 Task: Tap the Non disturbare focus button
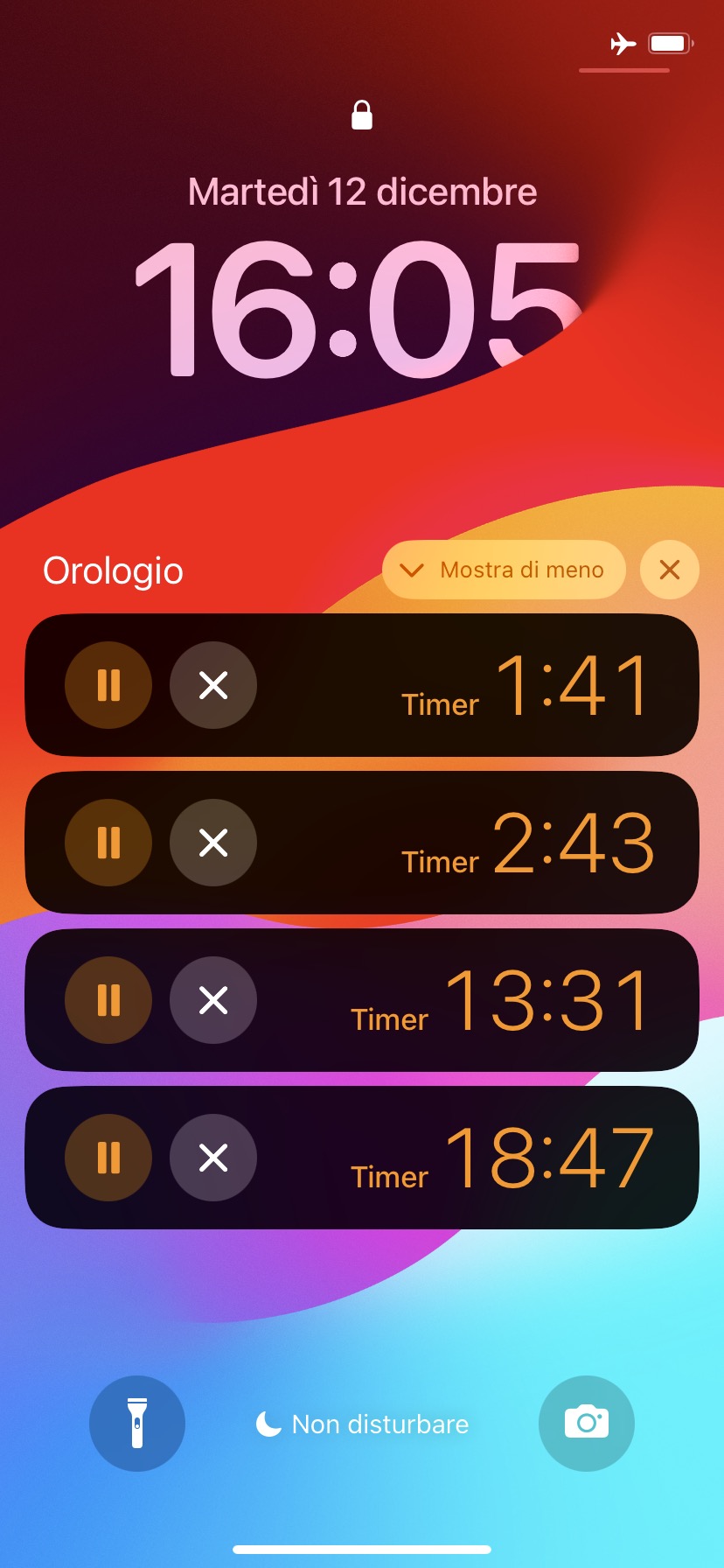(362, 1424)
